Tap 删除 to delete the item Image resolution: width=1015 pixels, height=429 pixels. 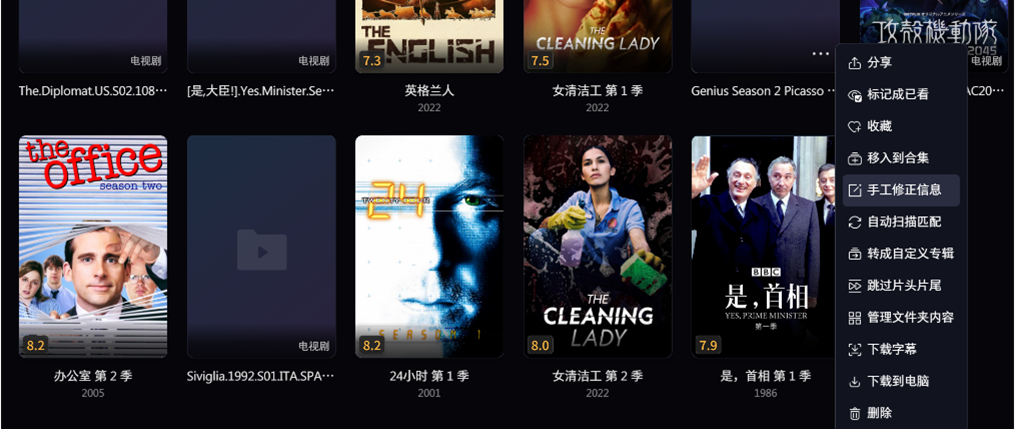[880, 413]
